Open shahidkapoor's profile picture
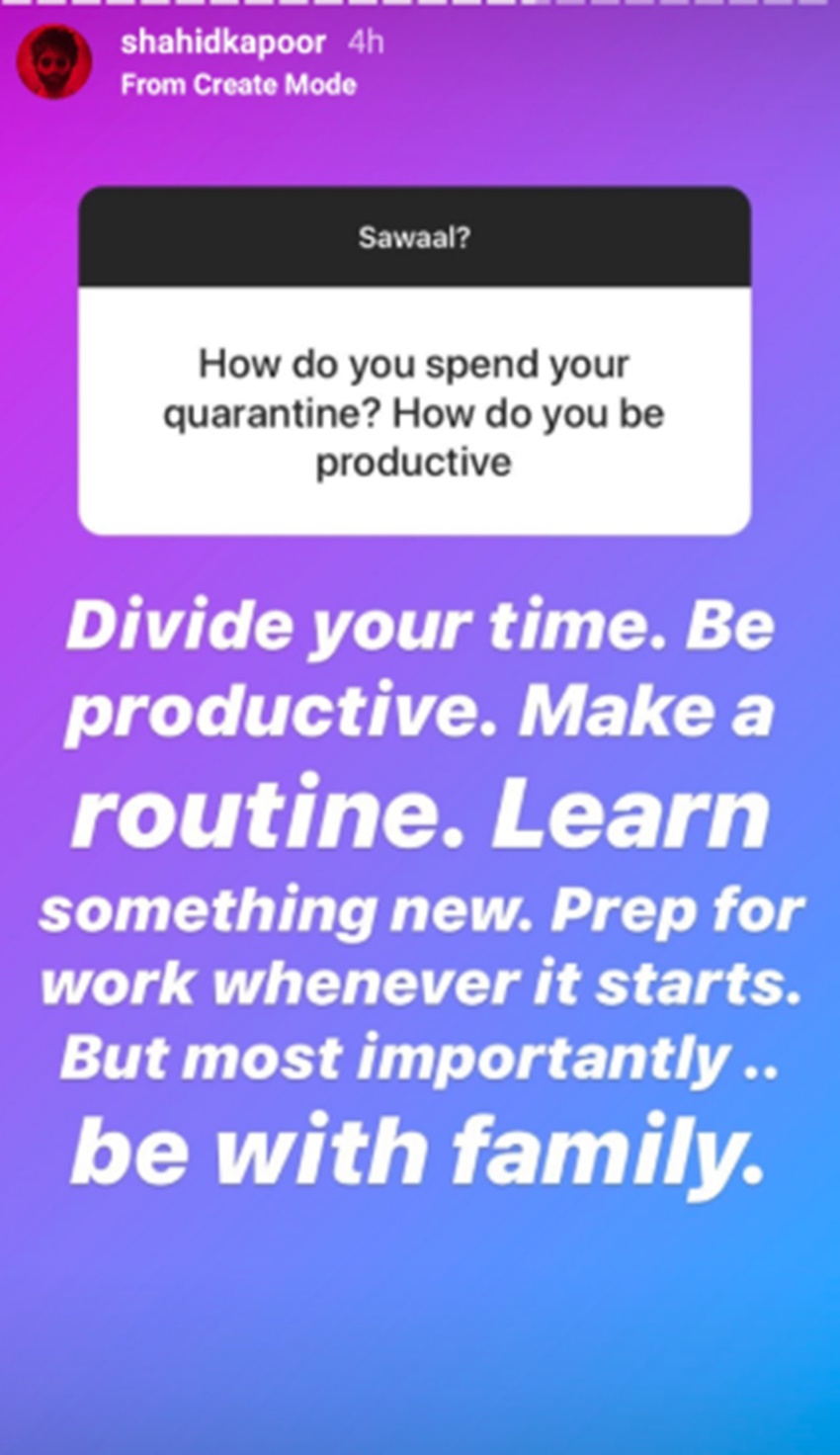The height and width of the screenshot is (1455, 840). pos(53,62)
